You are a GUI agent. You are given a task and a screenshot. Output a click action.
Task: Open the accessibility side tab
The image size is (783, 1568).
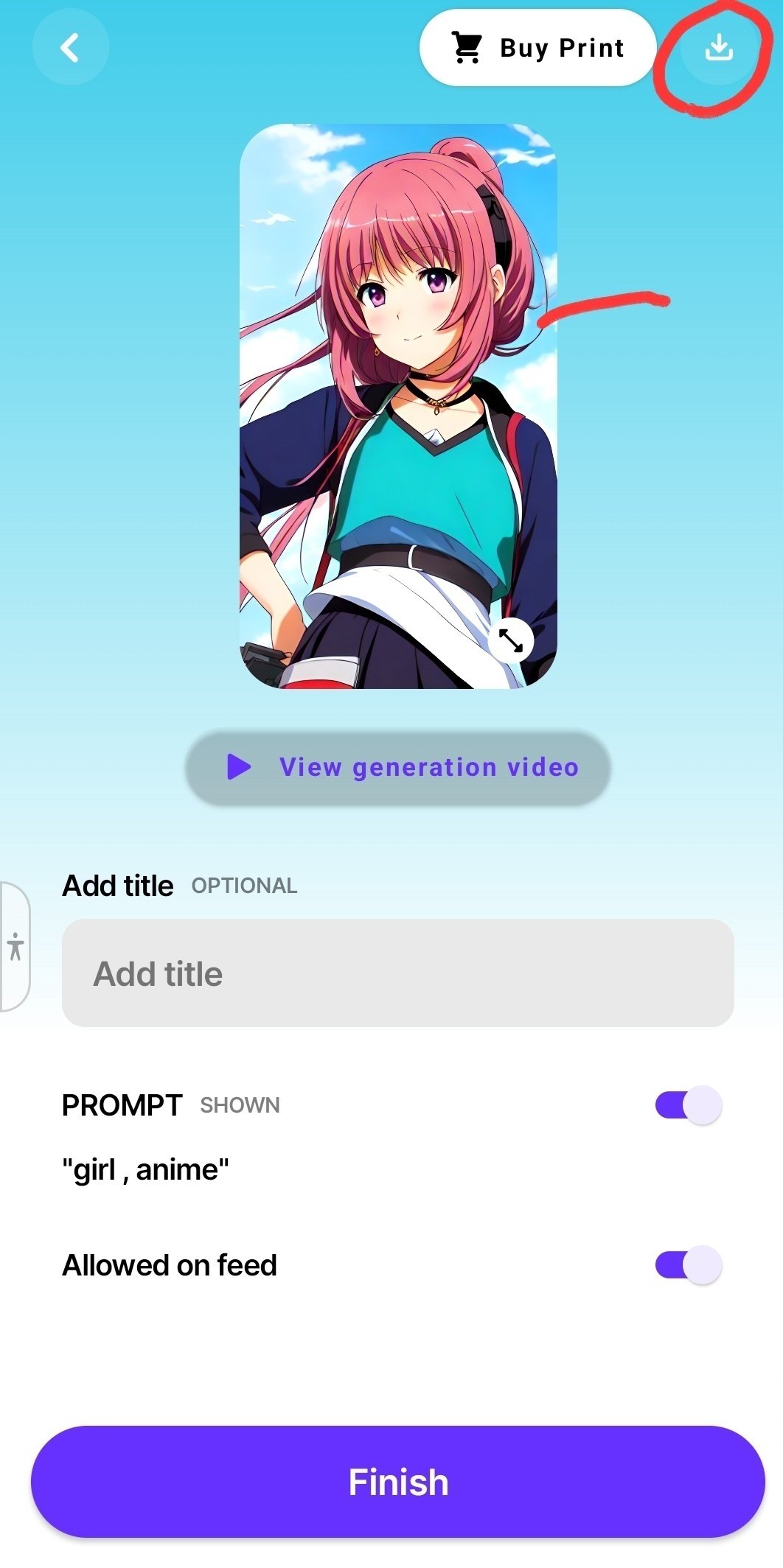click(15, 946)
